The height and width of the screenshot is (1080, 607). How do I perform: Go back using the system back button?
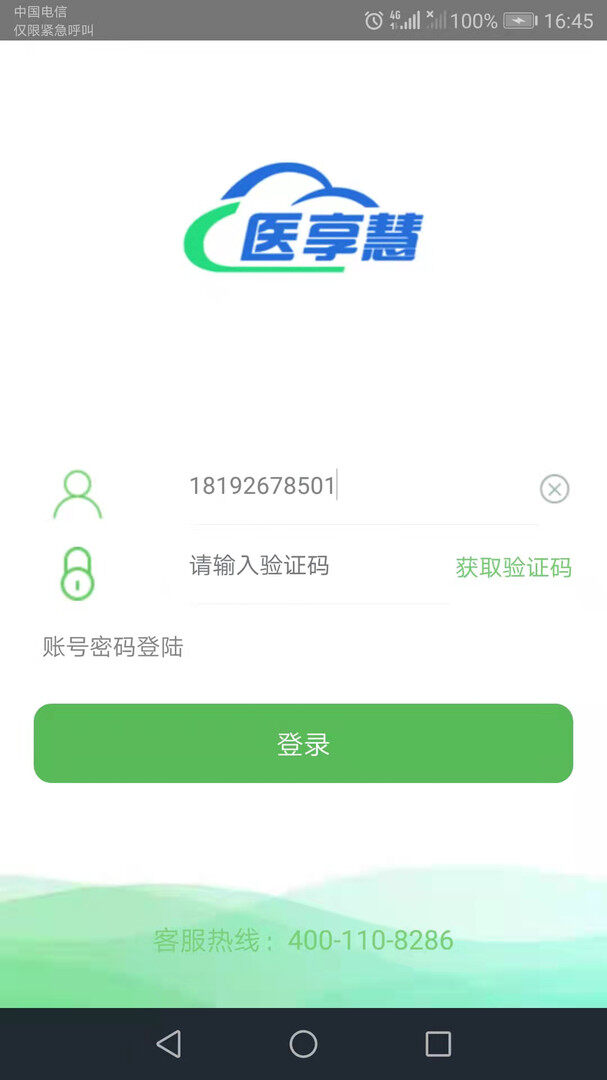(x=169, y=1044)
